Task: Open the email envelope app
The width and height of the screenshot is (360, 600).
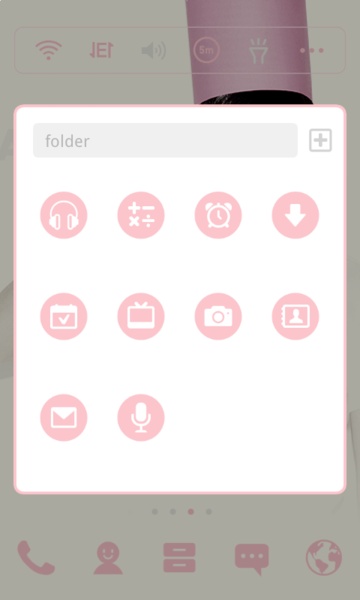Action: click(64, 417)
